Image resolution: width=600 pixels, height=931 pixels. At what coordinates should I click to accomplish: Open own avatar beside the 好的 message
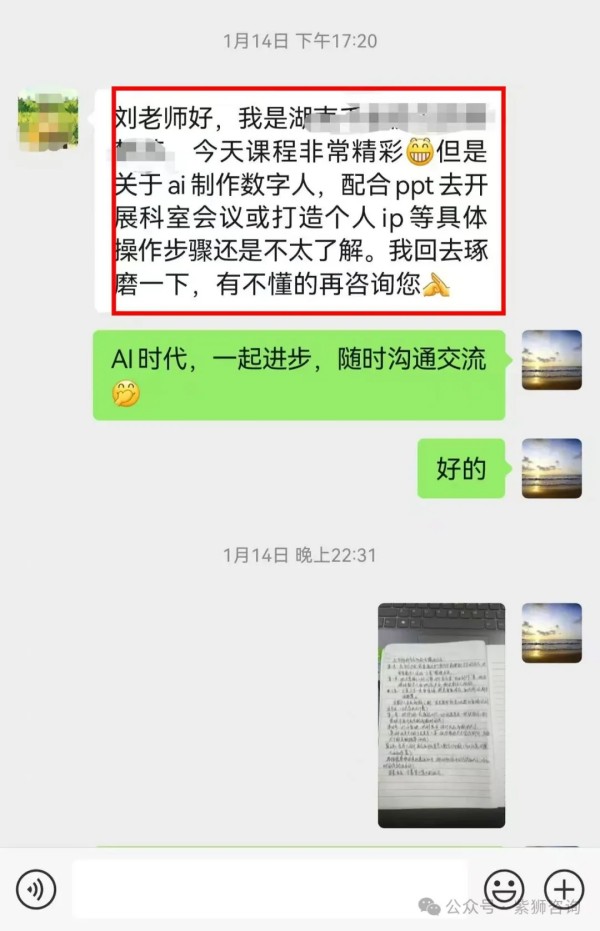[x=551, y=468]
